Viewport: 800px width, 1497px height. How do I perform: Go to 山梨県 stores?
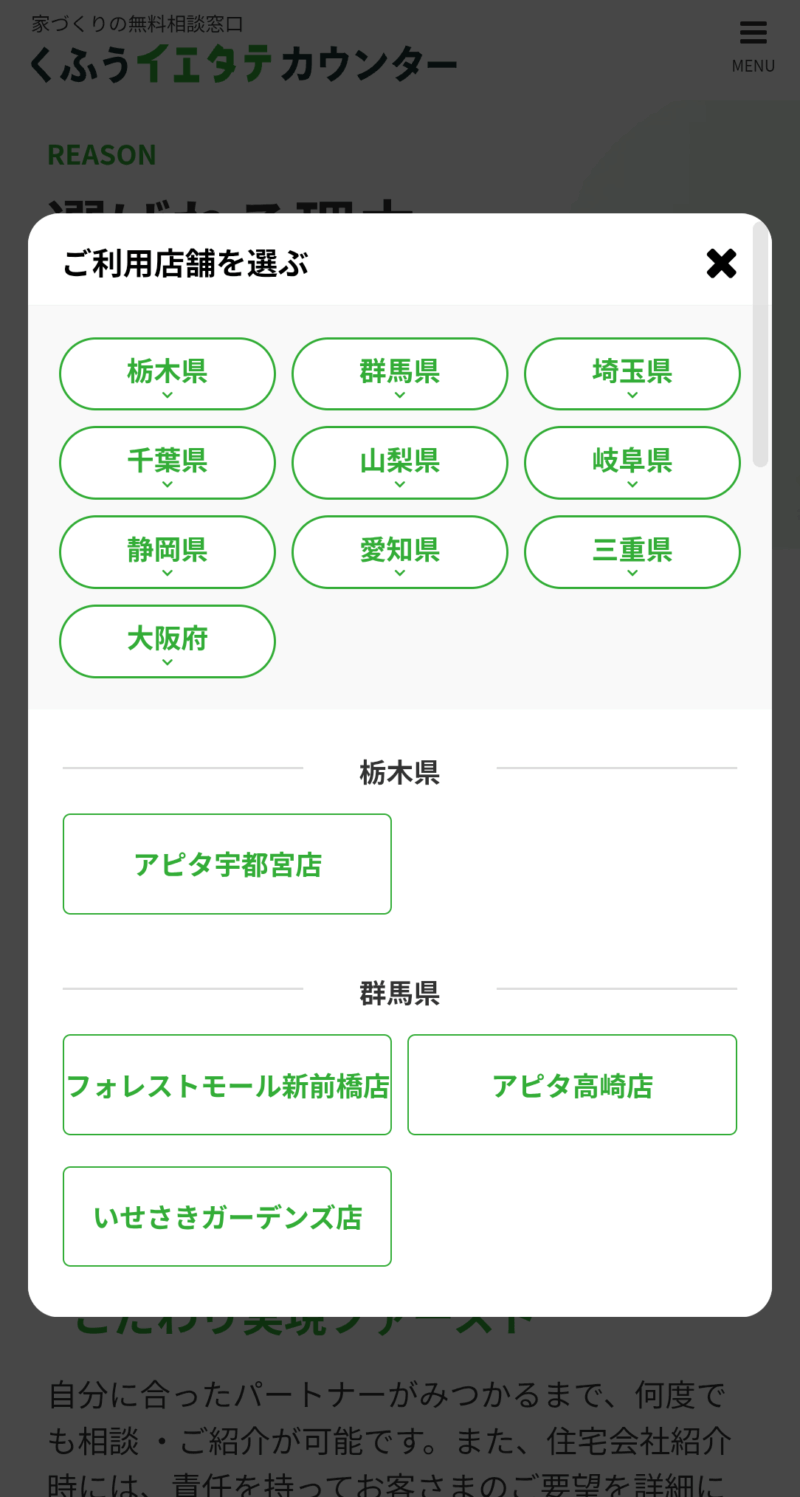[x=399, y=462]
